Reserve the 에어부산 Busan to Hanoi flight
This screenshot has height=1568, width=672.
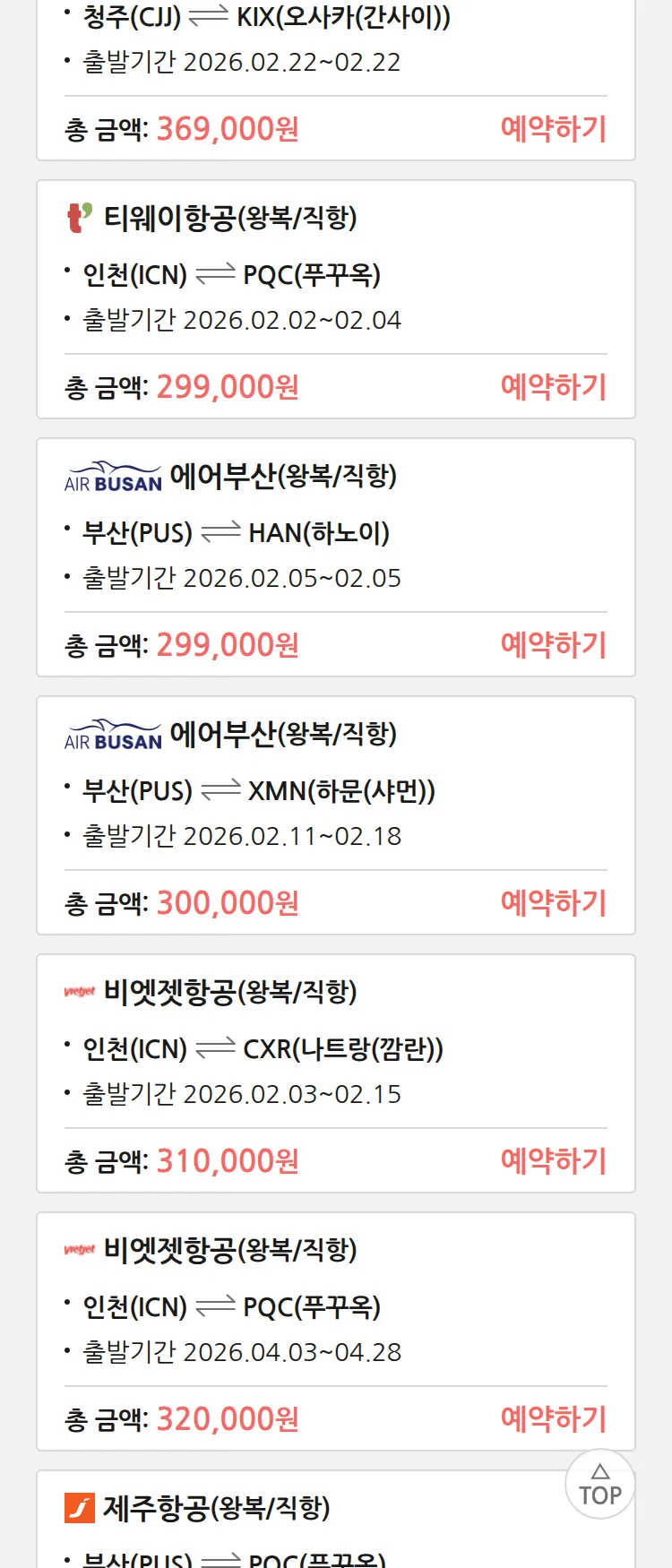point(553,645)
